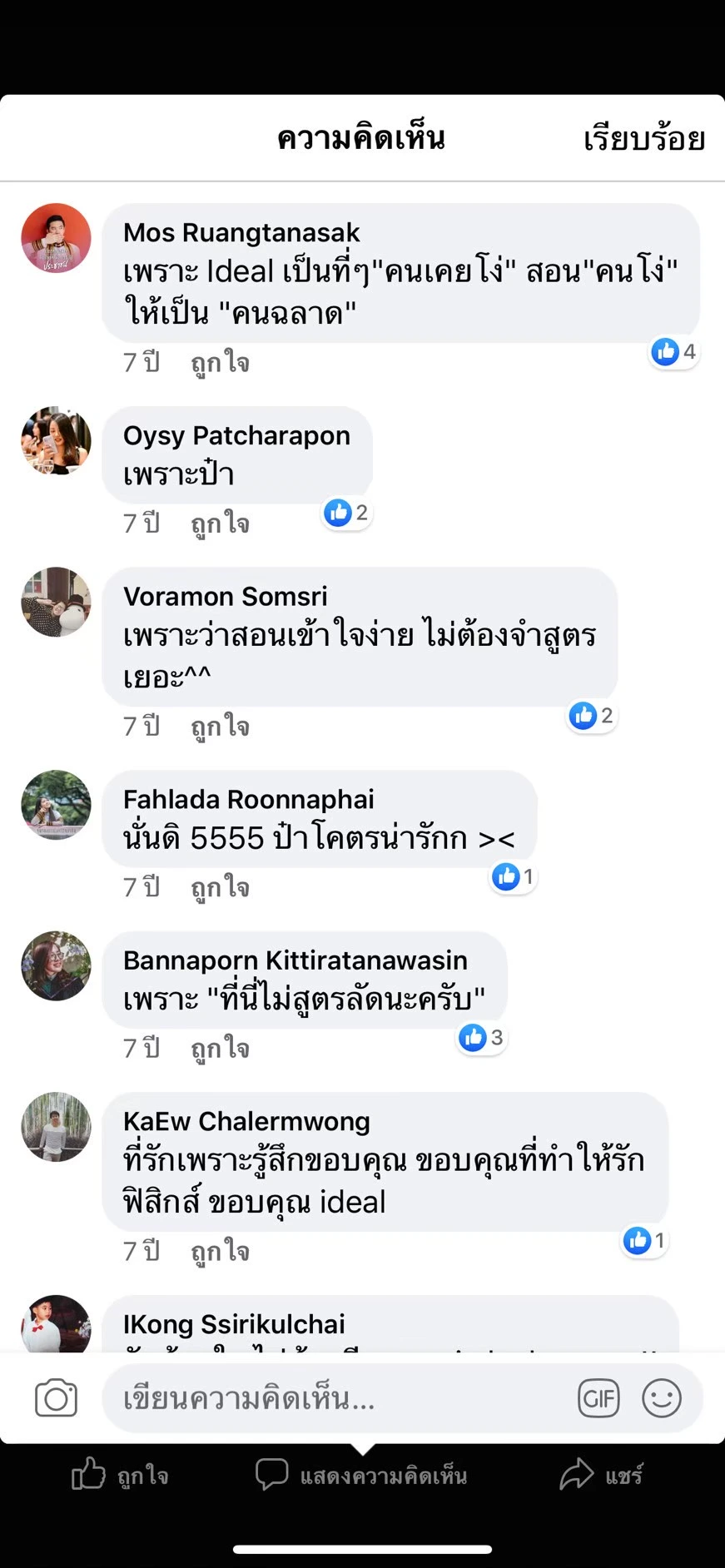Like Oysy Patcharapon's comment
Viewport: 725px width, 1568px height.
[220, 523]
